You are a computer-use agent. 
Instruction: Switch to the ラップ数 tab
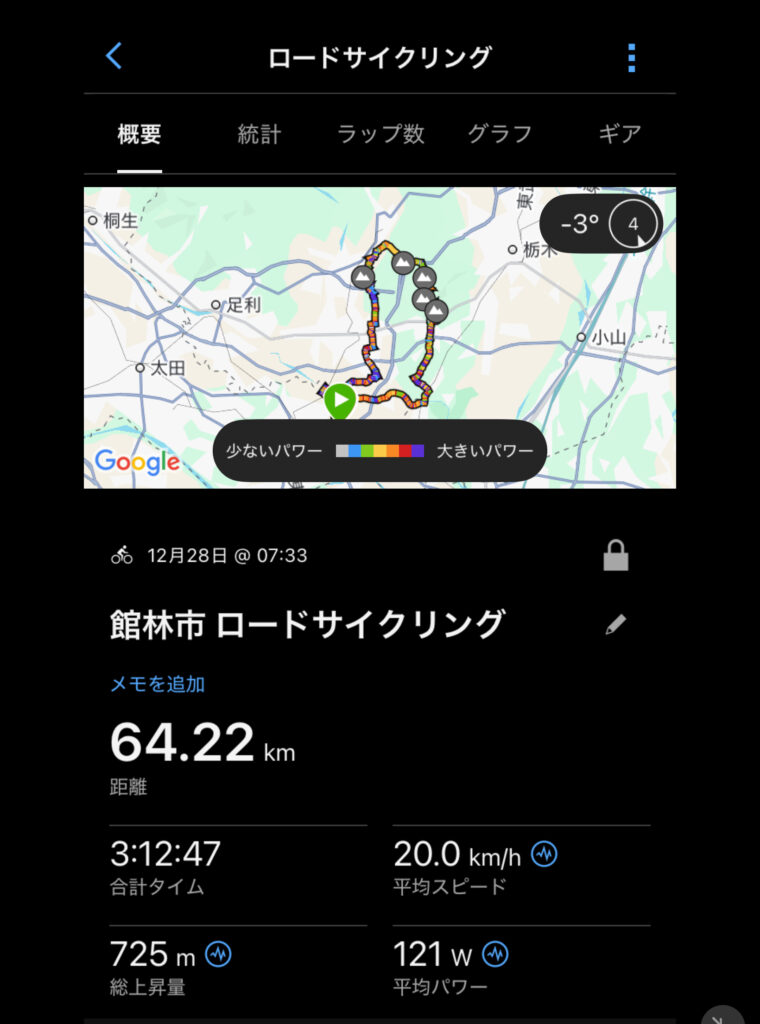click(x=381, y=134)
